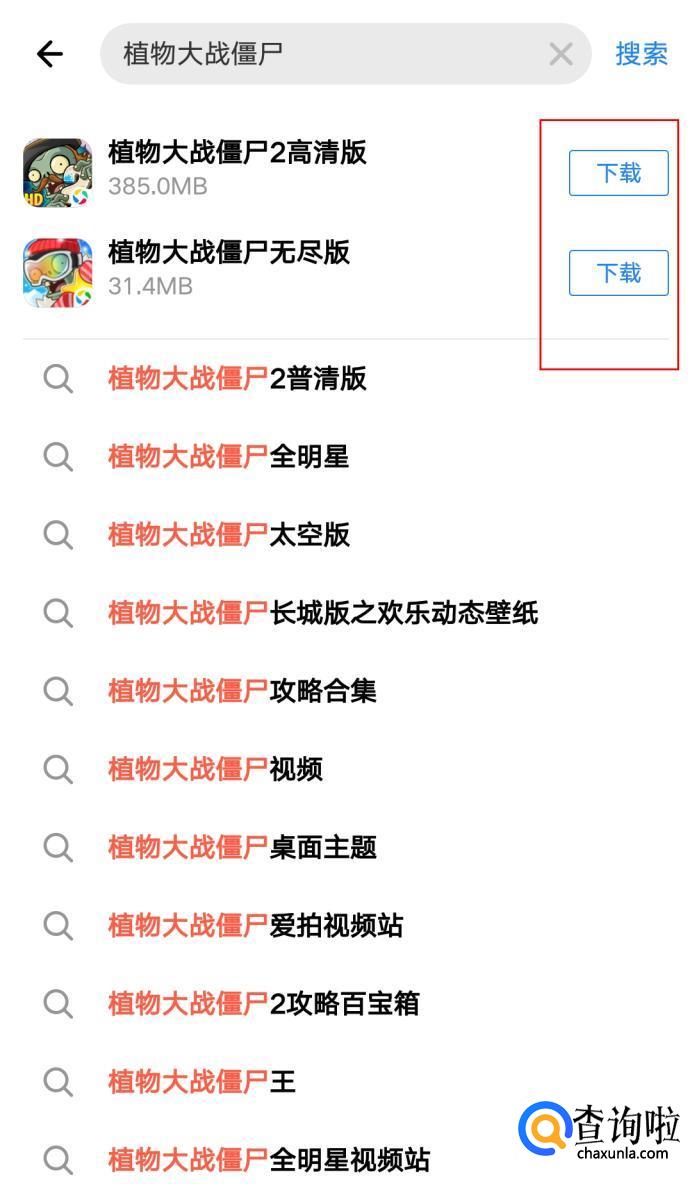
Task: Clear the search text
Action: 561,54
